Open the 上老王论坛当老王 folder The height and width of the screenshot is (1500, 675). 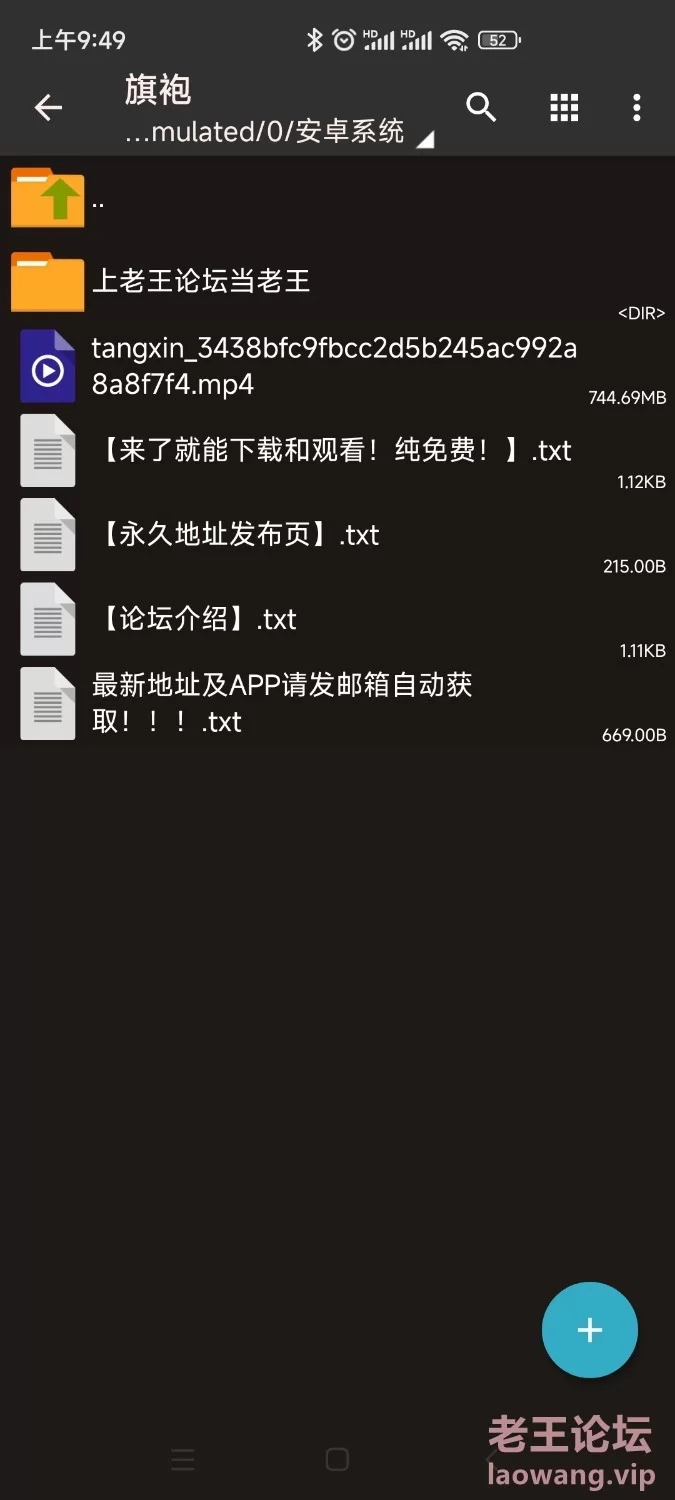[200, 281]
